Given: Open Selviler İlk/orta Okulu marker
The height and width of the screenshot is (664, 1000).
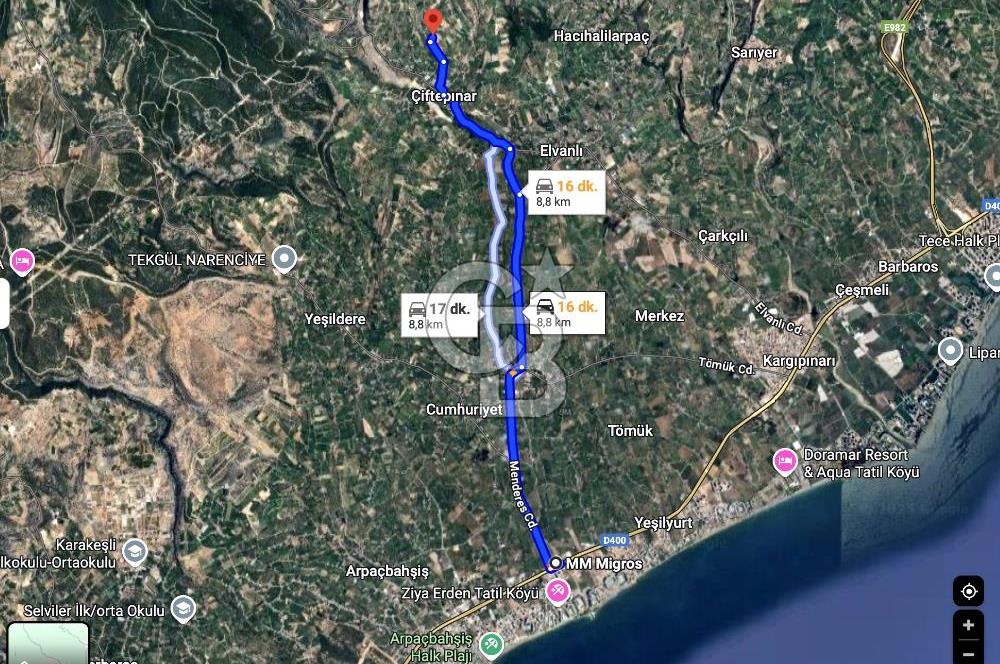Looking at the screenshot, I should pos(182,609).
